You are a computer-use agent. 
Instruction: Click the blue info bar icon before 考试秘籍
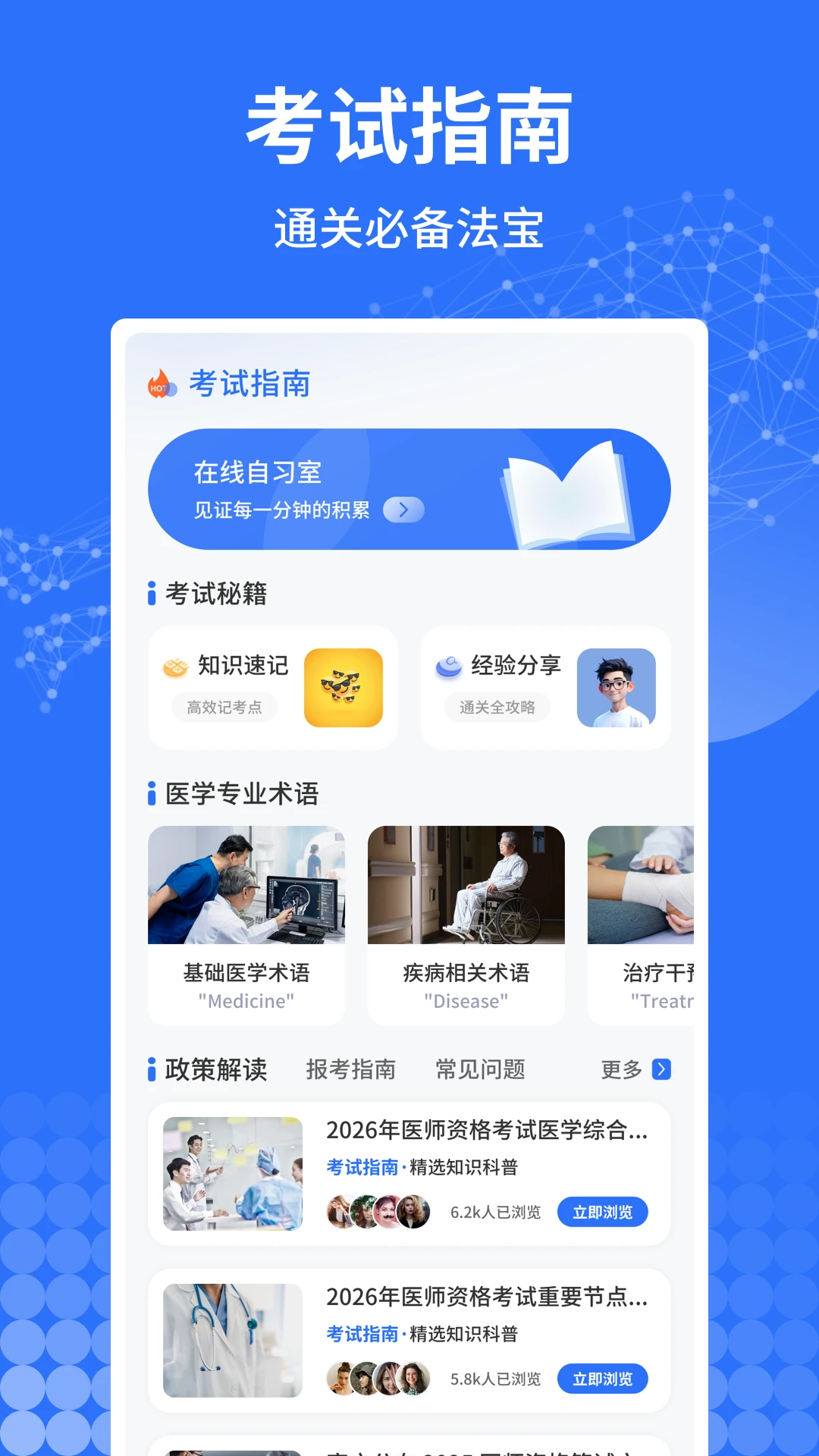click(x=150, y=594)
